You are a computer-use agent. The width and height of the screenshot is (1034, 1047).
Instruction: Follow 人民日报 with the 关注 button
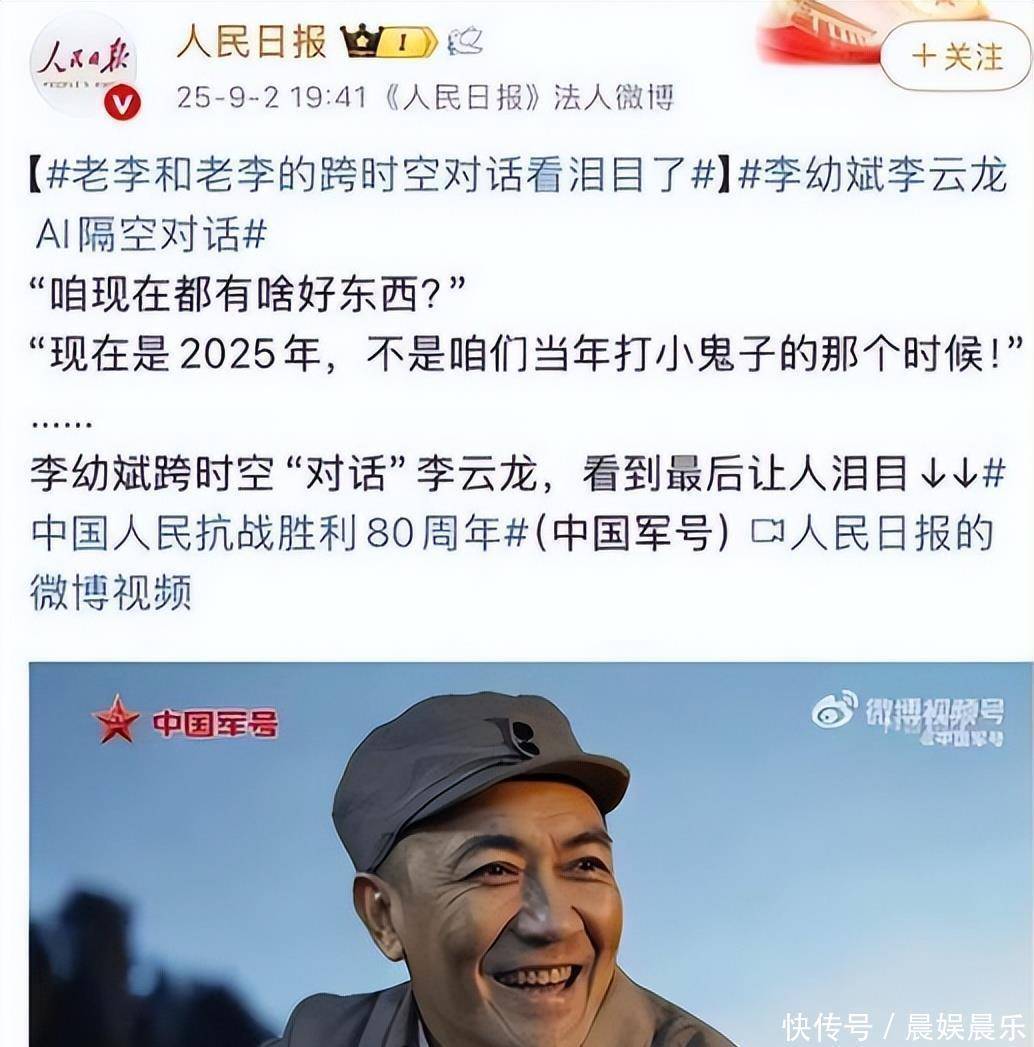coord(956,56)
